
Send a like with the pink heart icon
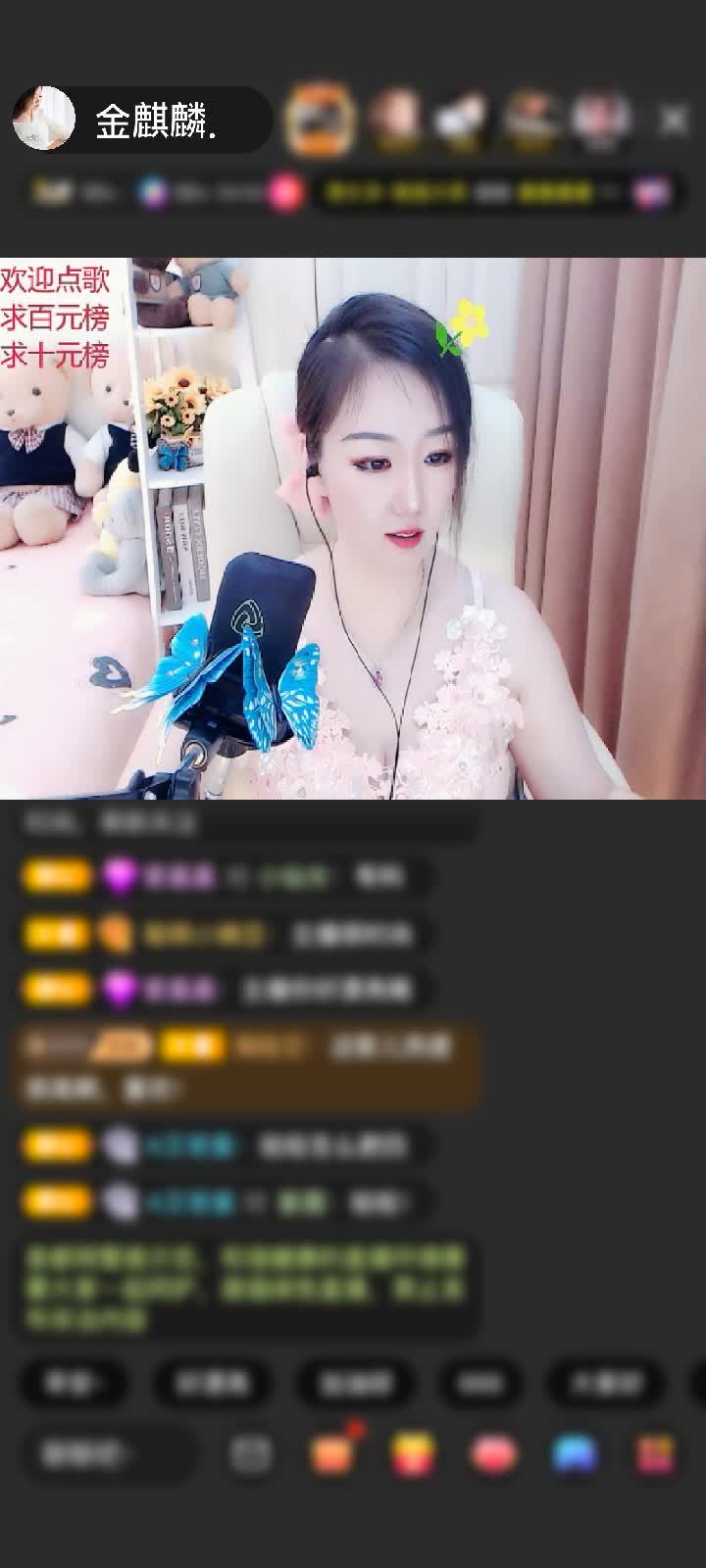pyautogui.click(x=494, y=1453)
